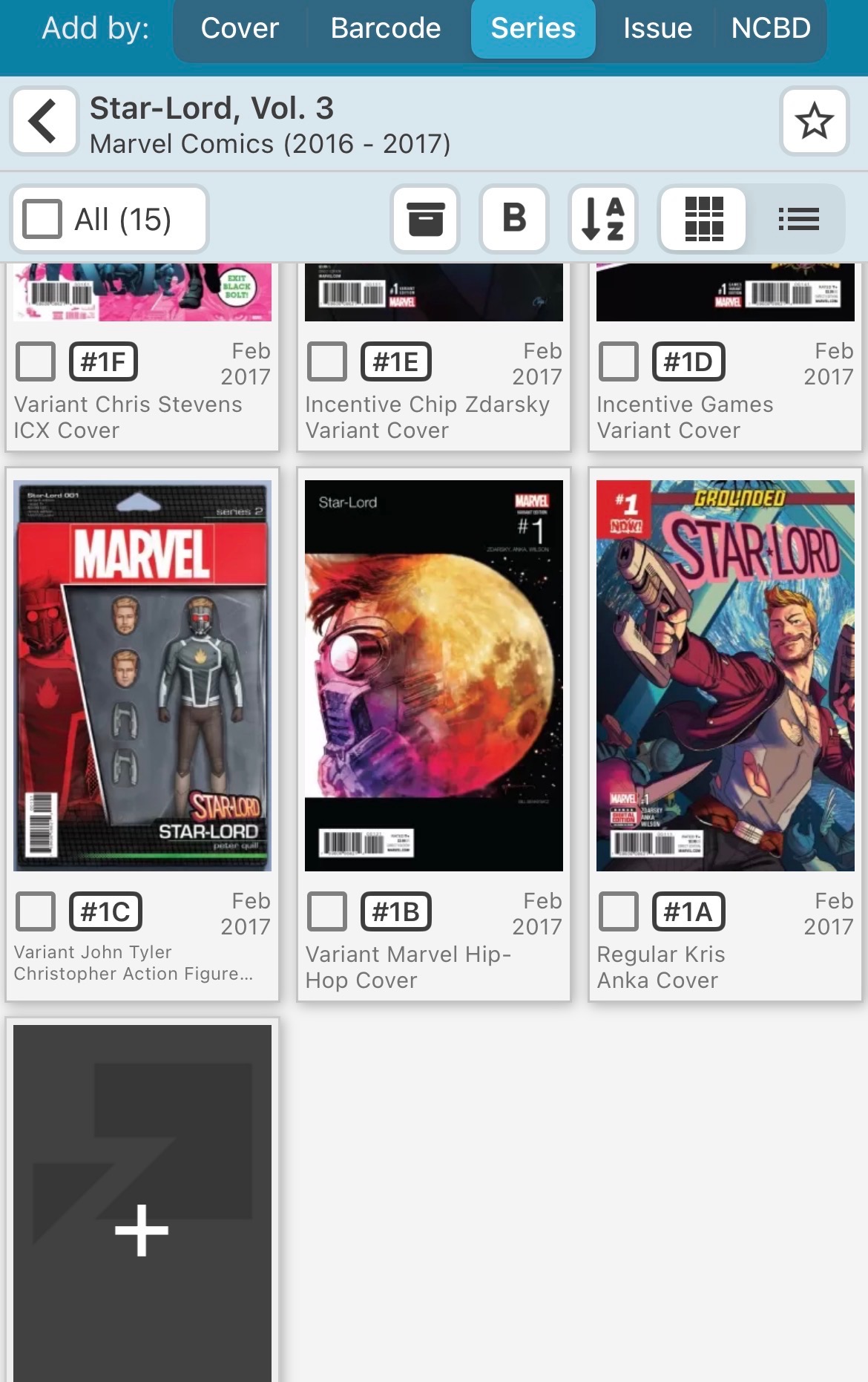Switch to grid view
Screen dimensions: 868x1382
click(x=703, y=219)
